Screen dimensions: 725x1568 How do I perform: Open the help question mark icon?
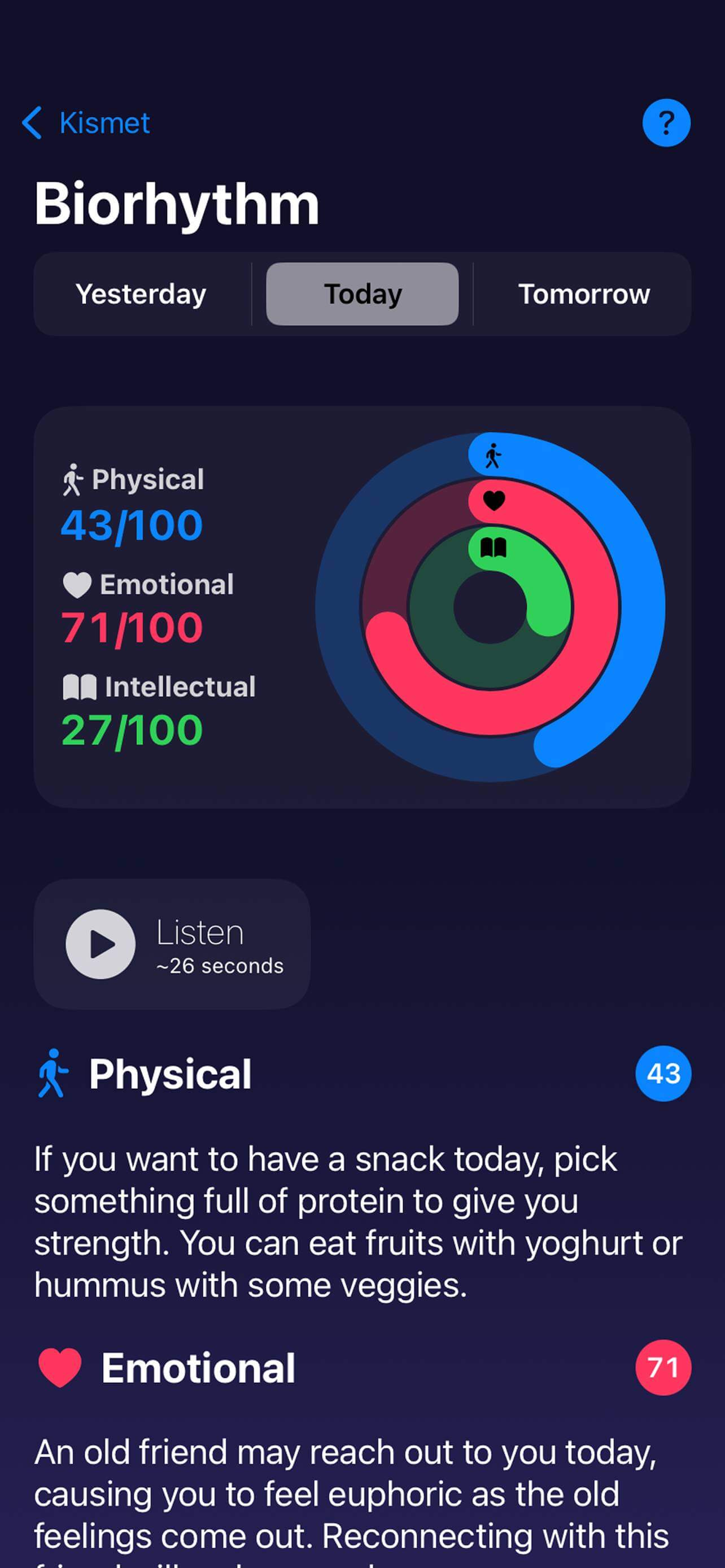pyautogui.click(x=667, y=122)
